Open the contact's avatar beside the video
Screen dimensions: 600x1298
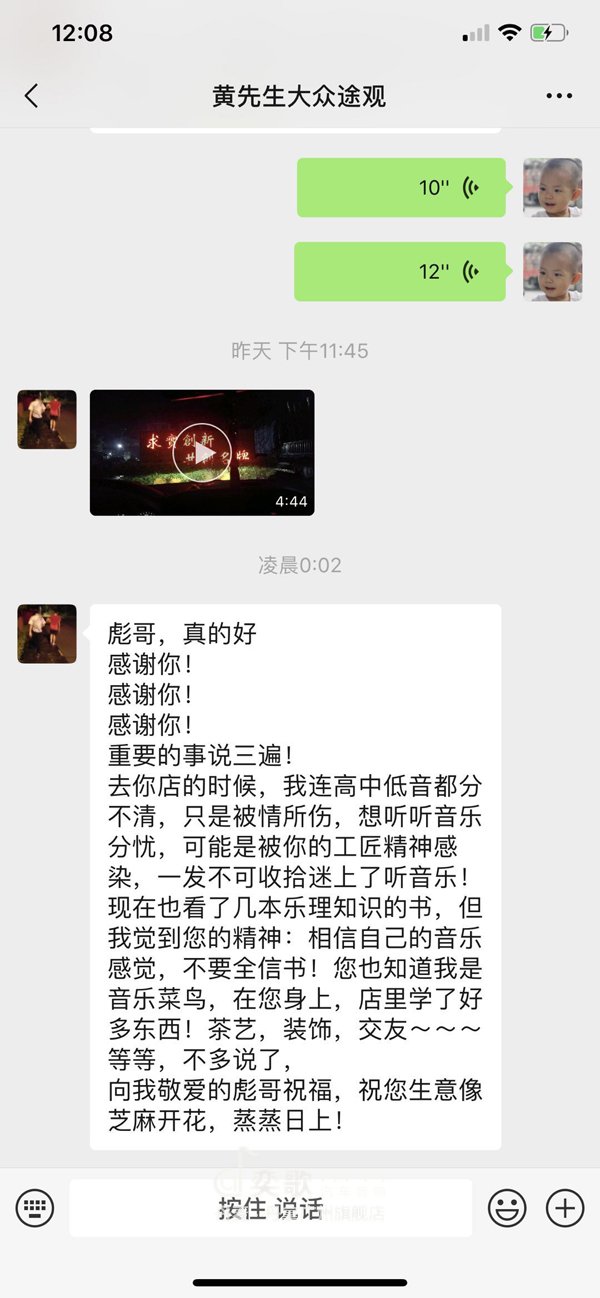point(47,419)
